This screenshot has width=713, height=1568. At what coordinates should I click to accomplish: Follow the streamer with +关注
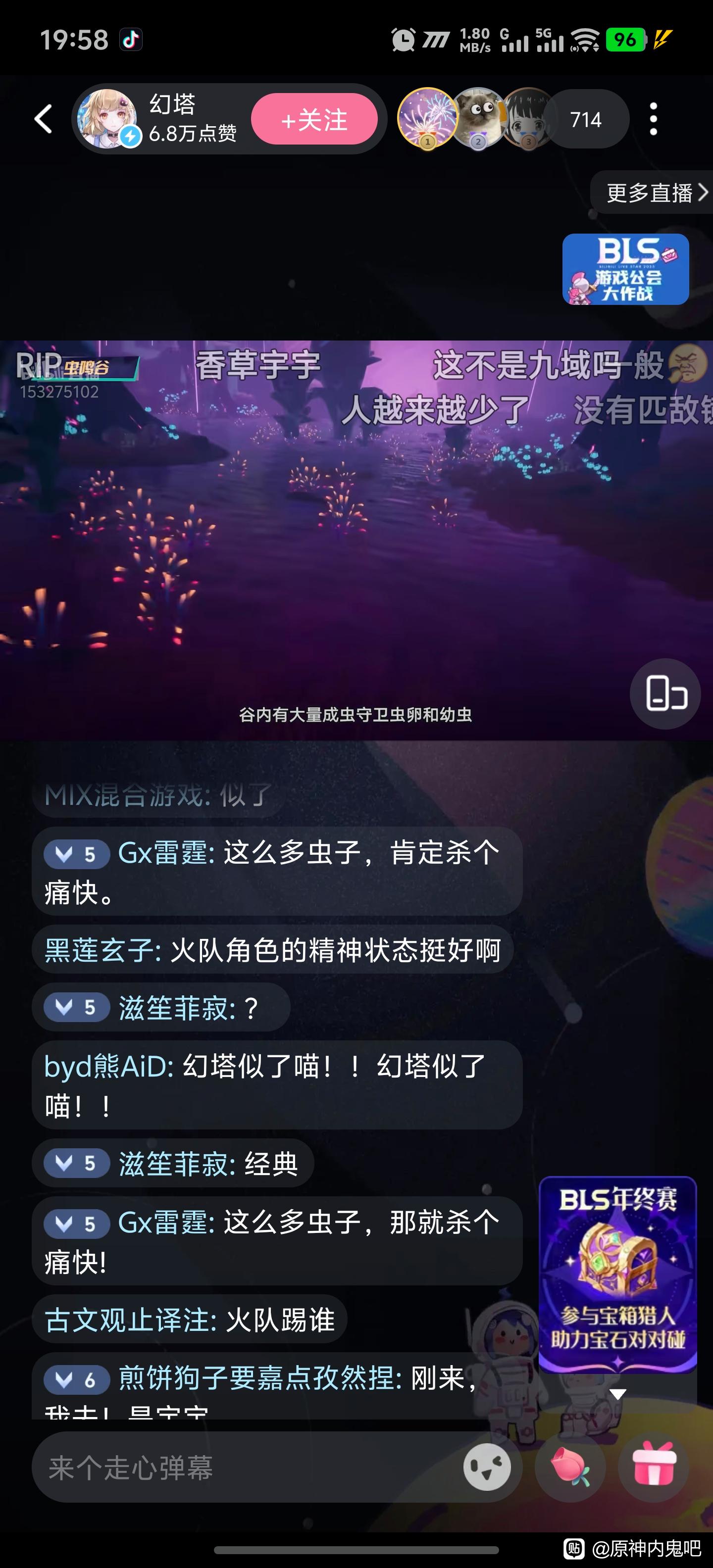314,119
